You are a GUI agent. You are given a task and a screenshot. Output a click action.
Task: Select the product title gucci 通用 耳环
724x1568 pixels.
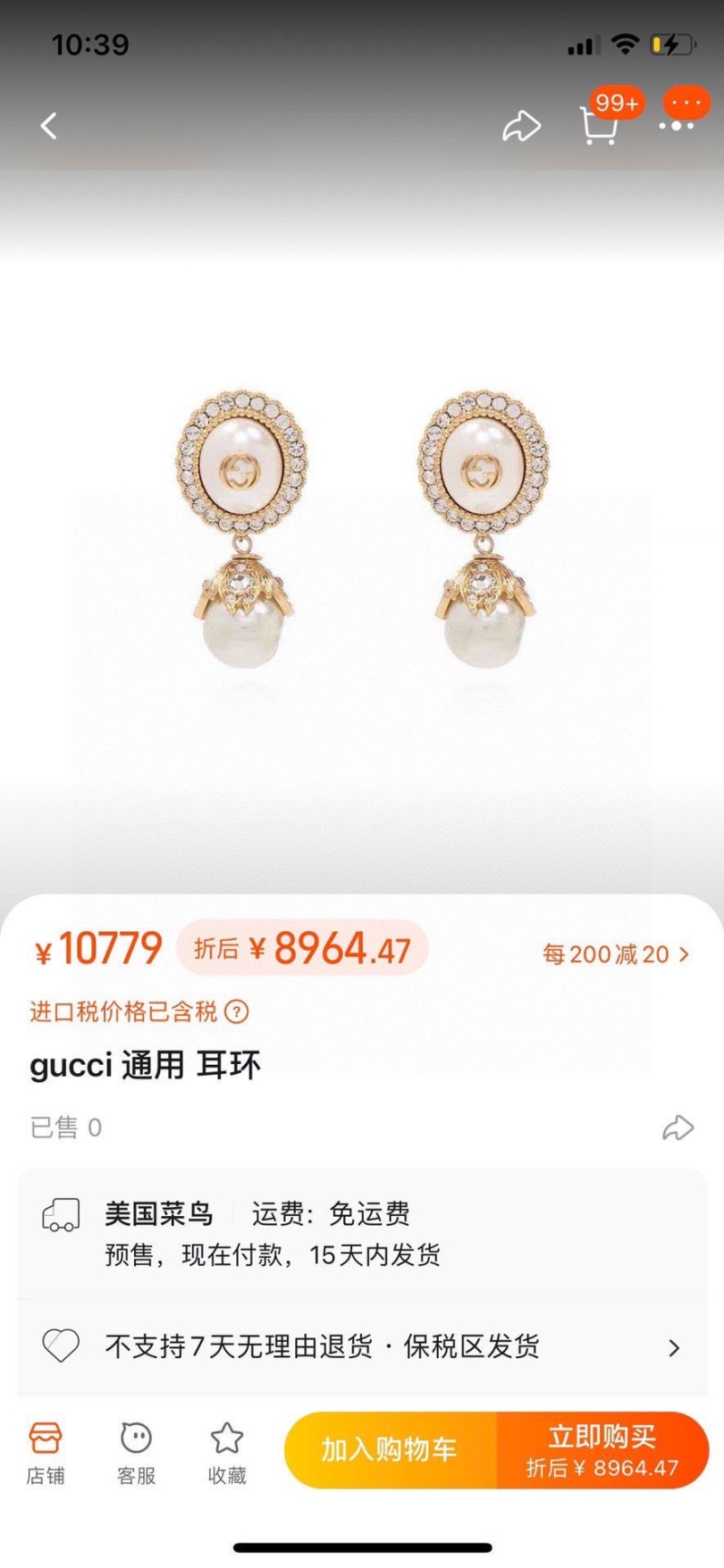point(145,1065)
